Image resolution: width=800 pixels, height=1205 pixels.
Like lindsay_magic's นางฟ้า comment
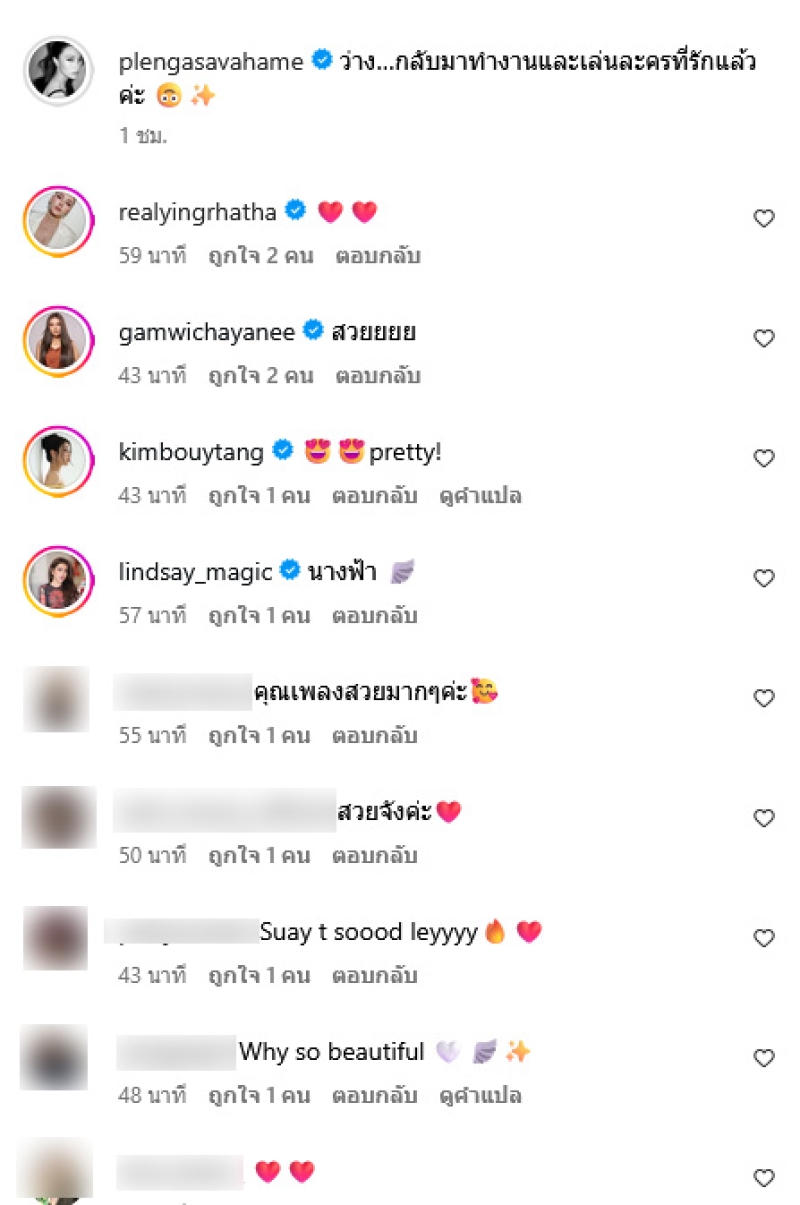point(764,578)
